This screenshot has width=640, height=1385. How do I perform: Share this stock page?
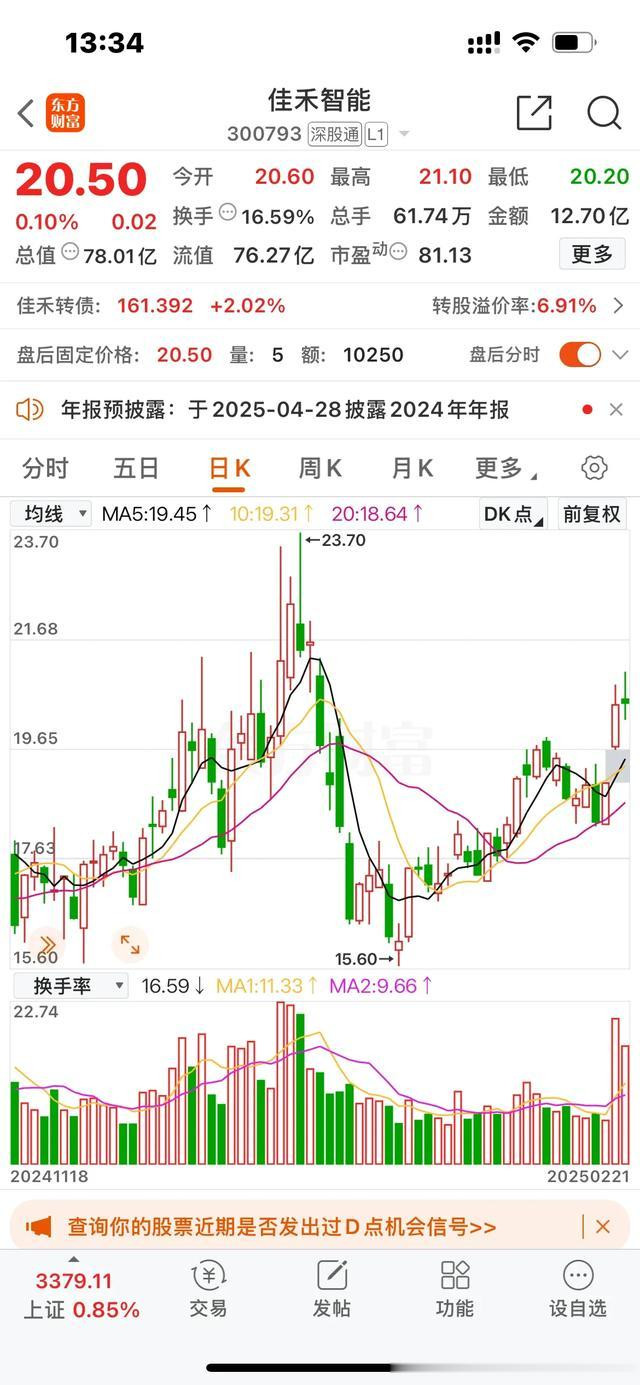[x=534, y=113]
